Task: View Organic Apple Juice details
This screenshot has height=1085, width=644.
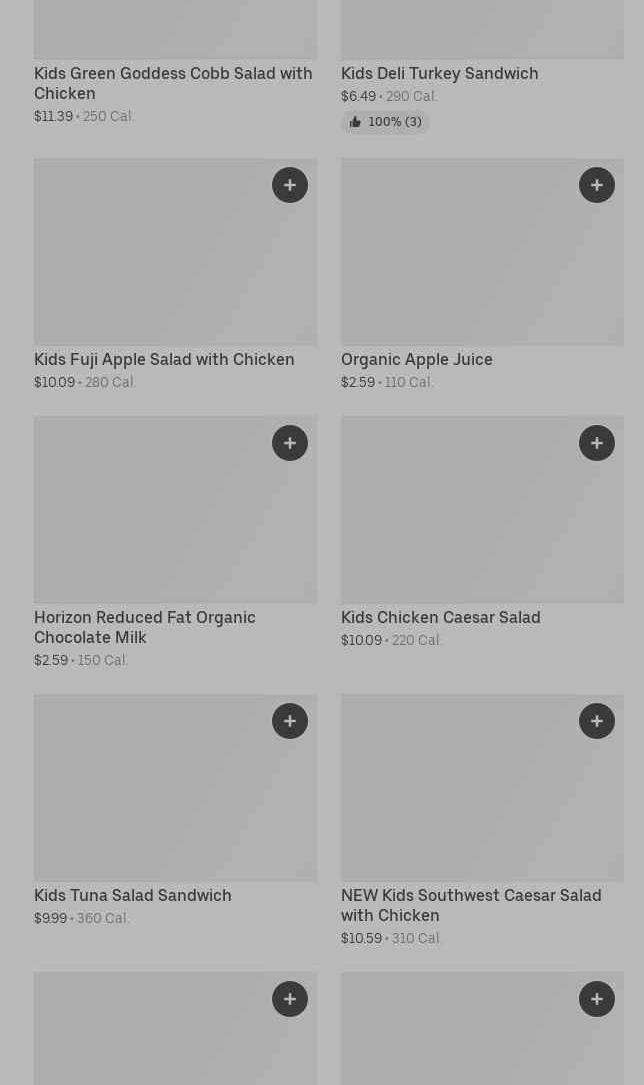Action: point(416,359)
